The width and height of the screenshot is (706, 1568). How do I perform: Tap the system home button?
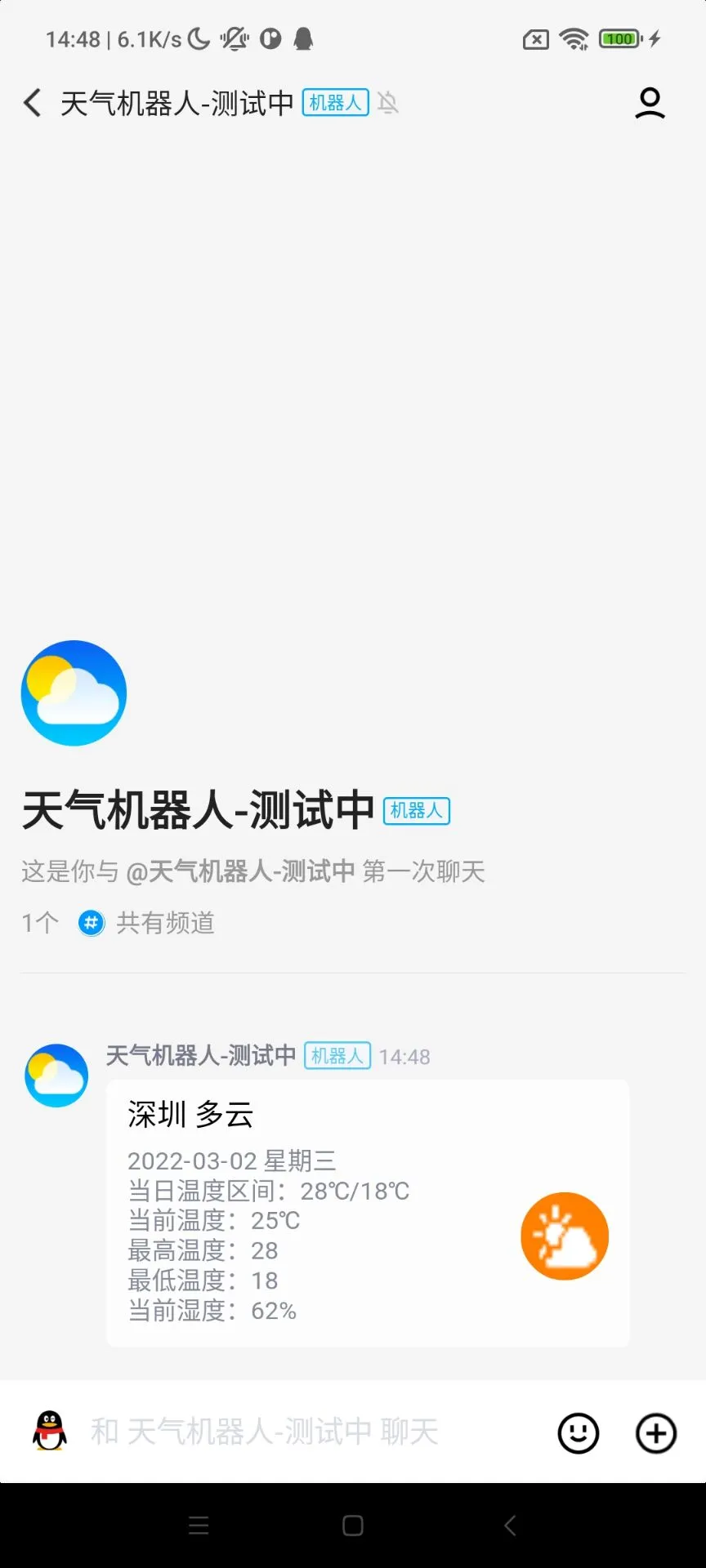pos(353,1526)
